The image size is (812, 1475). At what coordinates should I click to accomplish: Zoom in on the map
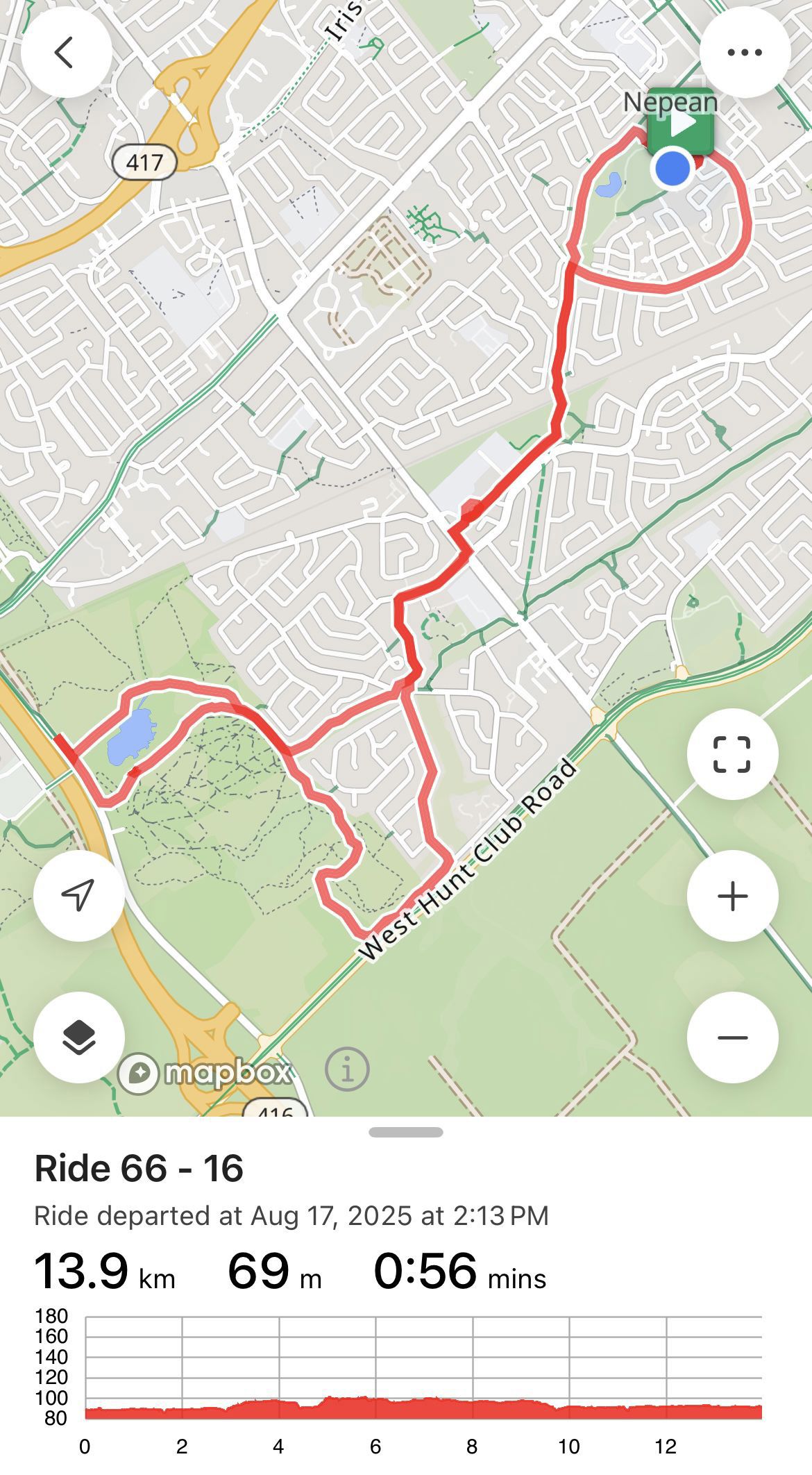[x=732, y=896]
